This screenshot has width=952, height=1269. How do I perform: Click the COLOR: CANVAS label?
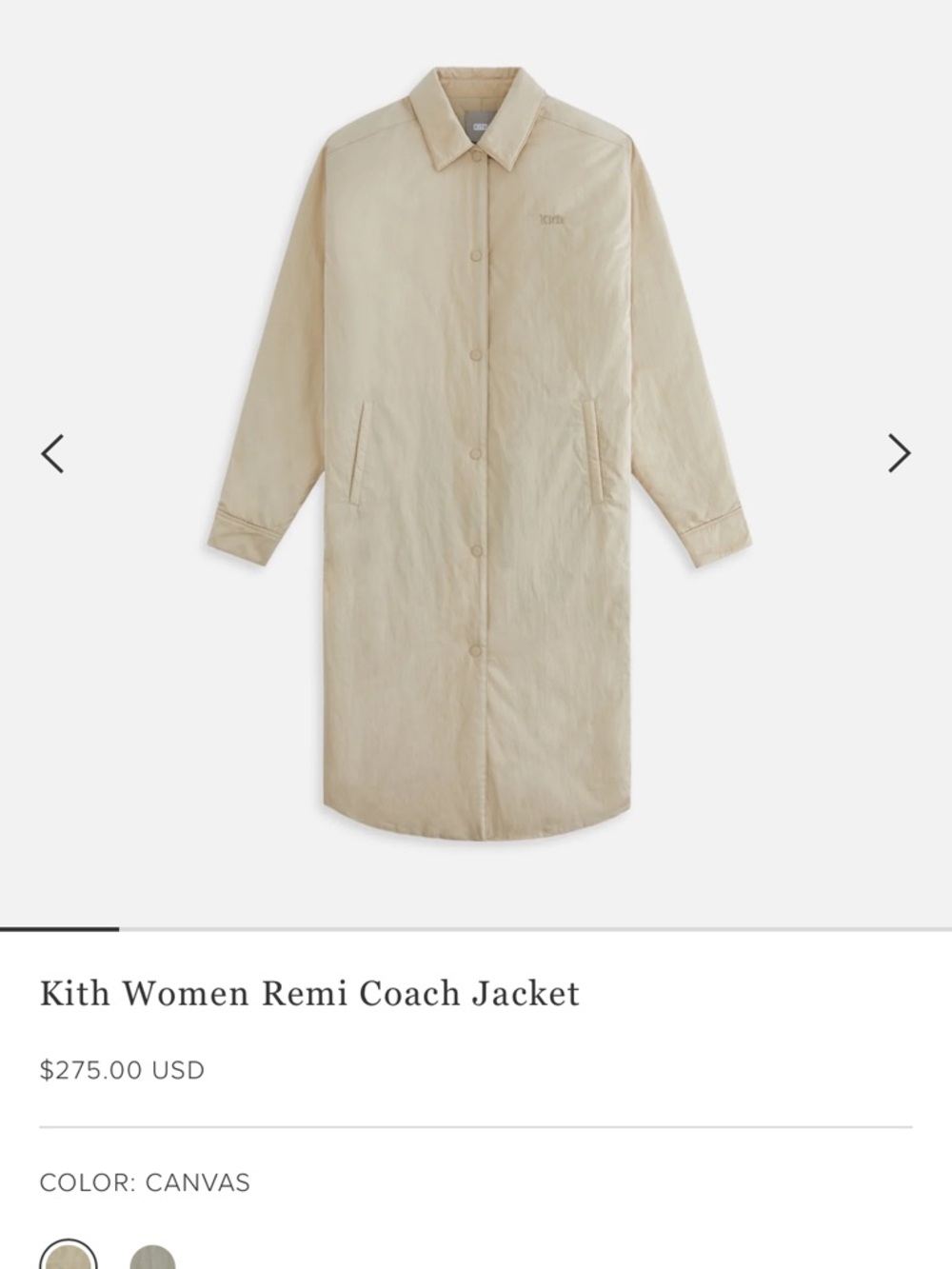(x=145, y=1182)
